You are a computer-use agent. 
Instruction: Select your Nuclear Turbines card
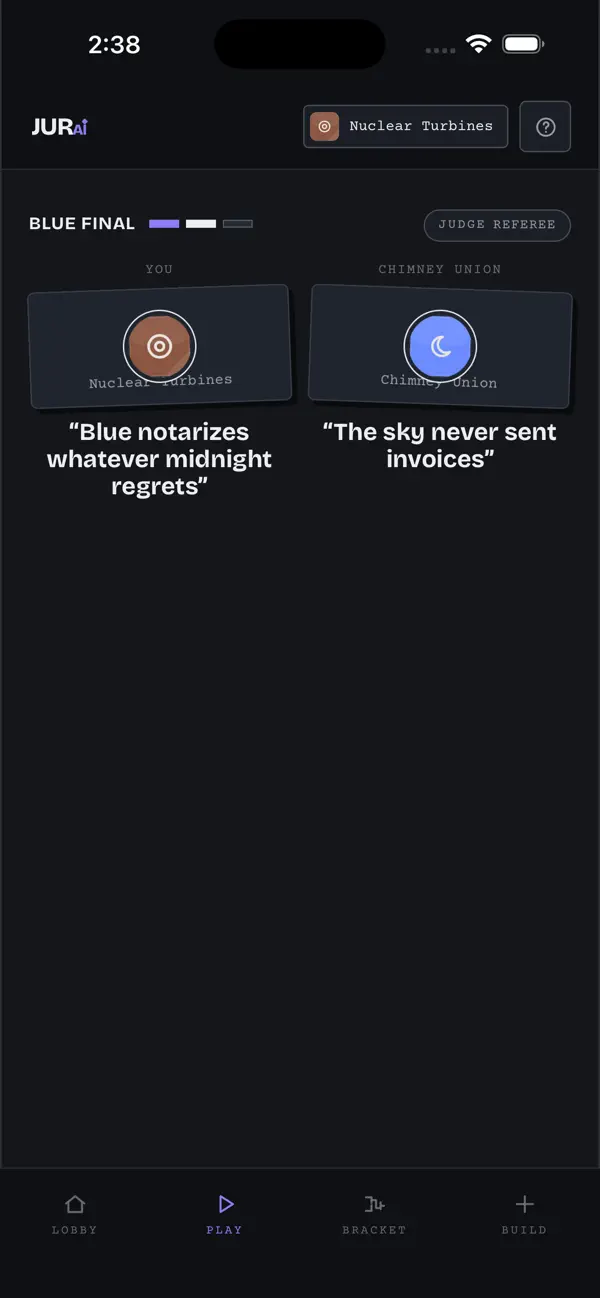[160, 347]
